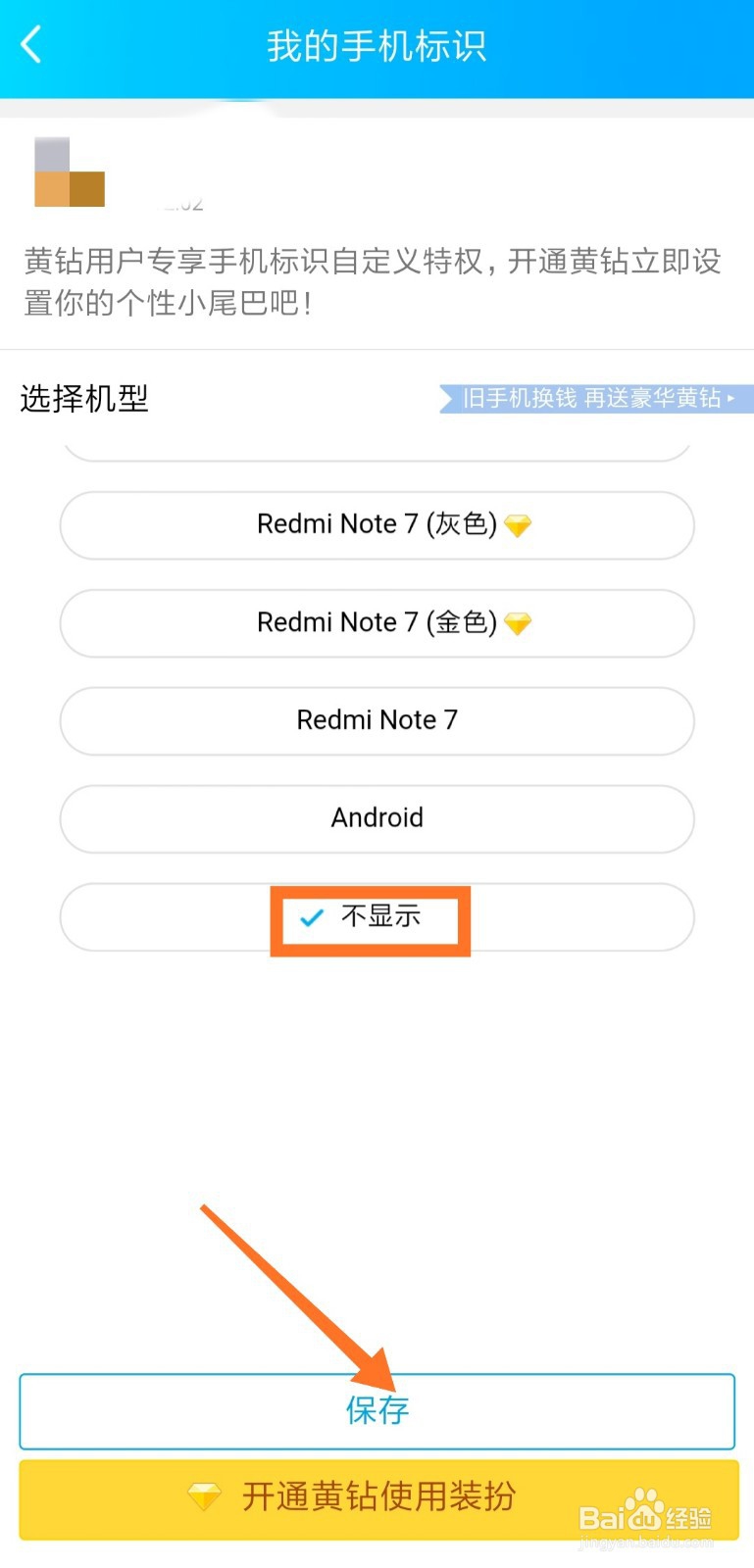Click the highlighted orange selection box around 不显示
This screenshot has width=754, height=1568.
pos(371,917)
